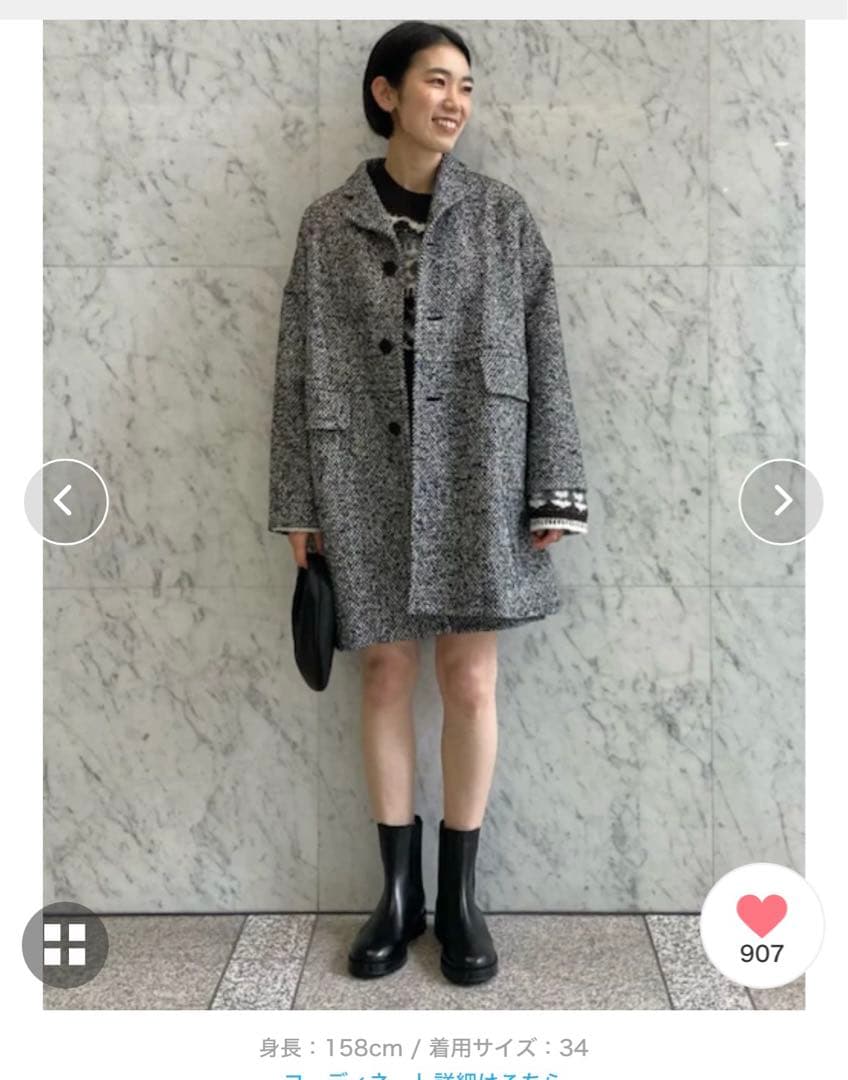Show the next outfit photo
The width and height of the screenshot is (848, 1080).
point(781,502)
